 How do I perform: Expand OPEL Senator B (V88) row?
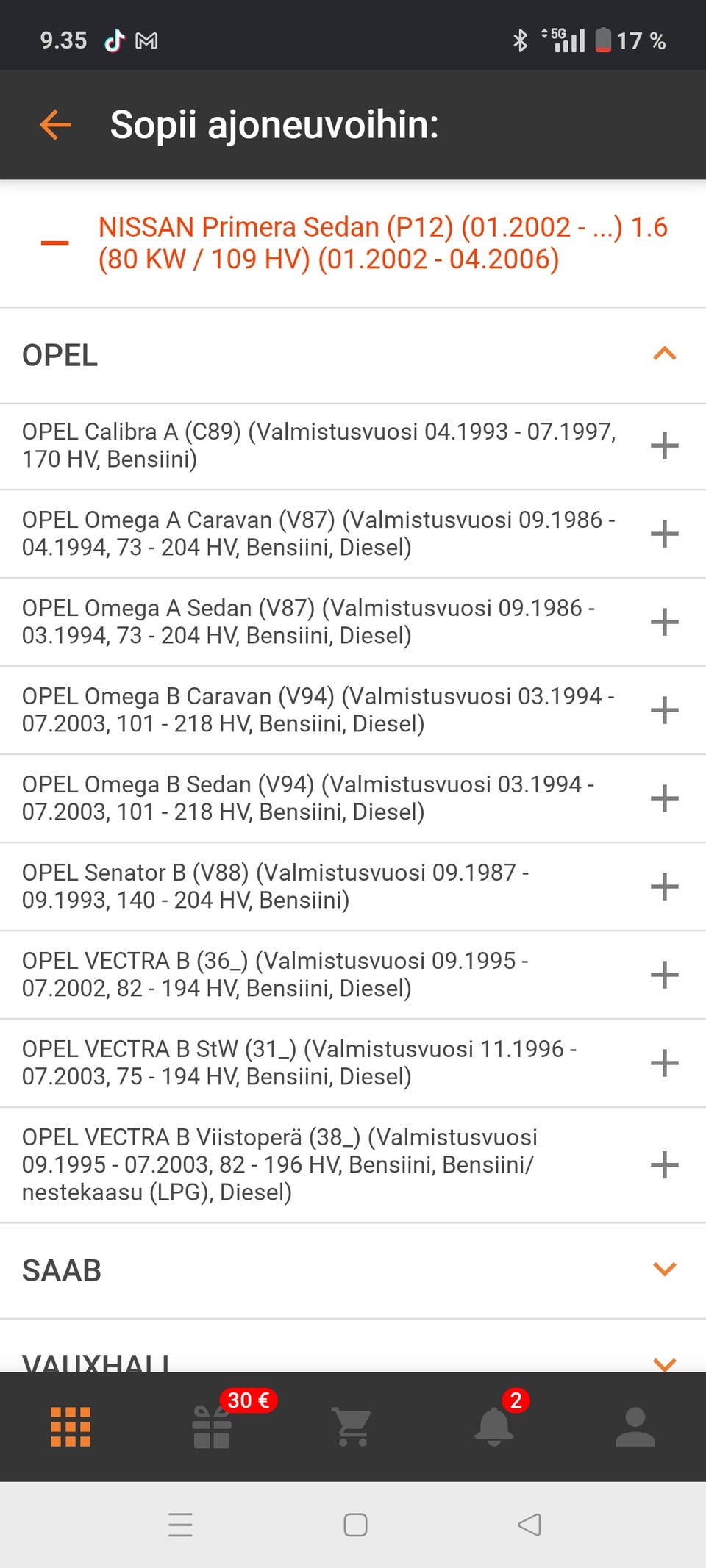coord(664,887)
